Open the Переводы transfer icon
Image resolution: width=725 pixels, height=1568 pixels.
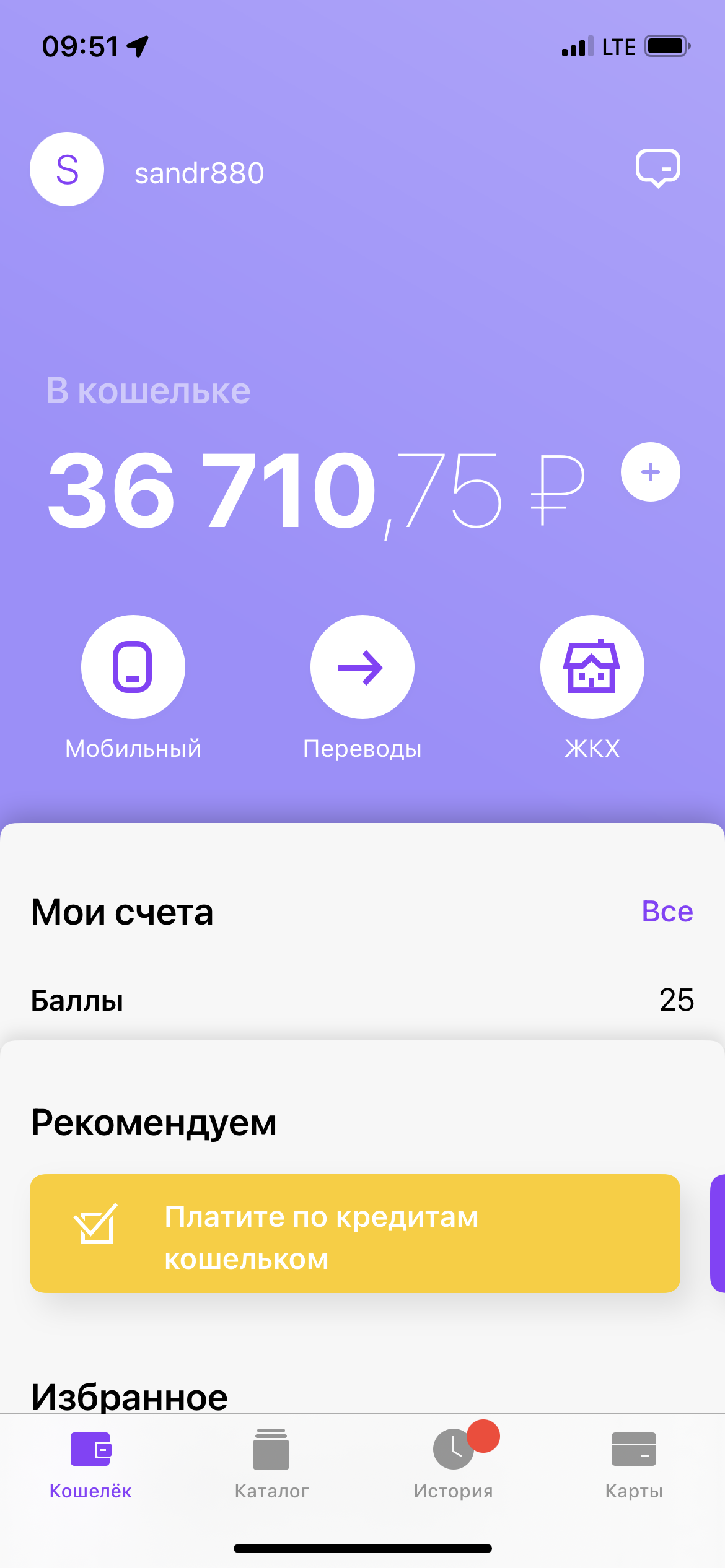(362, 666)
